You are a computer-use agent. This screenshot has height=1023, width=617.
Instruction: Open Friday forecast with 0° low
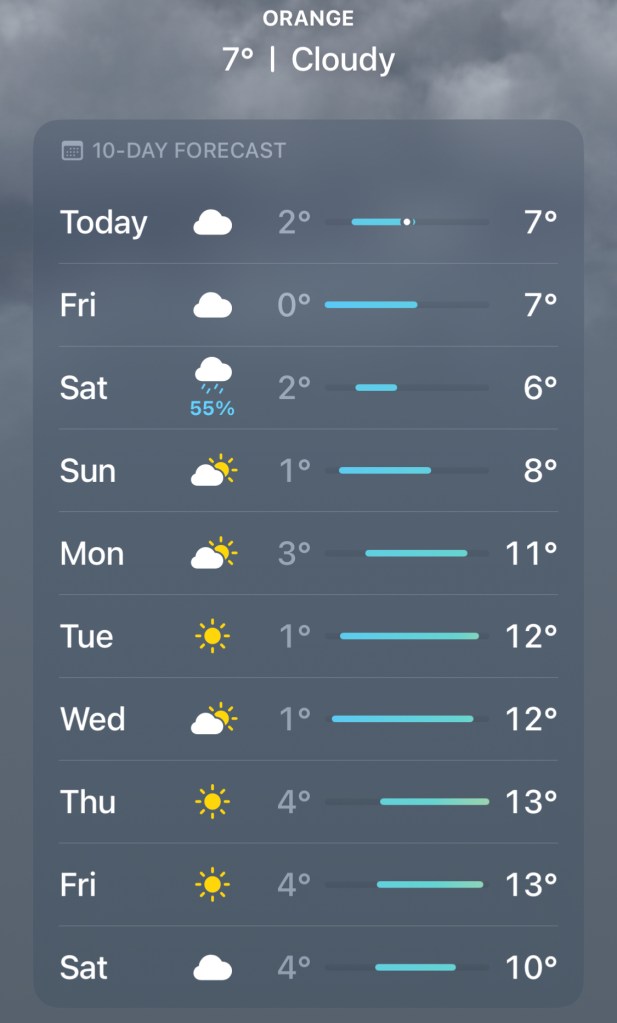point(308,305)
